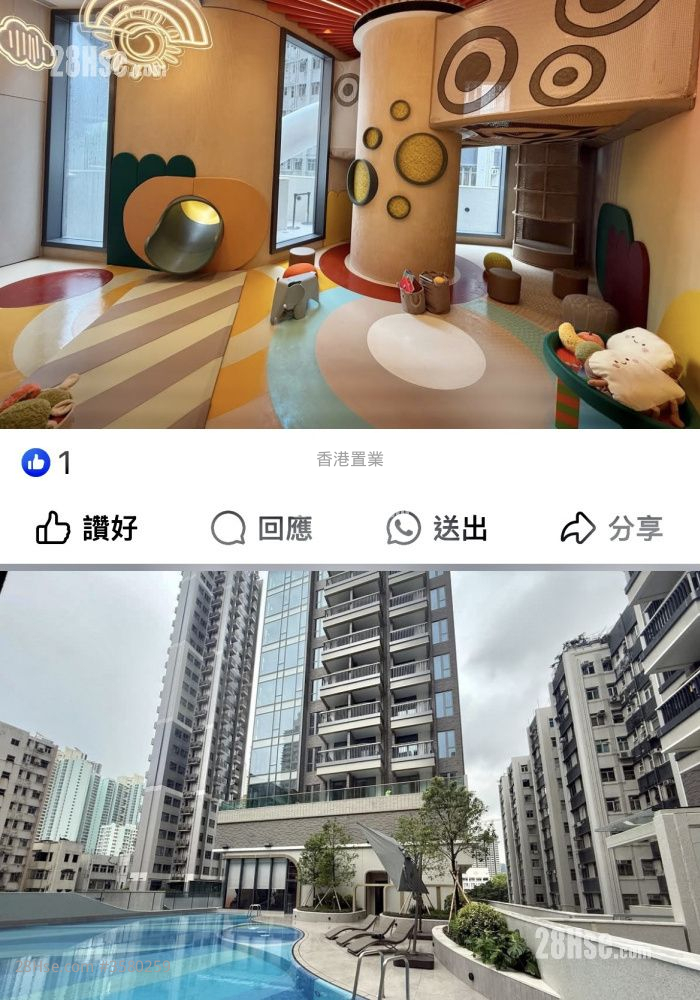The height and width of the screenshot is (1000, 700).
Task: Comment on the post via 回應
Action: 262,528
